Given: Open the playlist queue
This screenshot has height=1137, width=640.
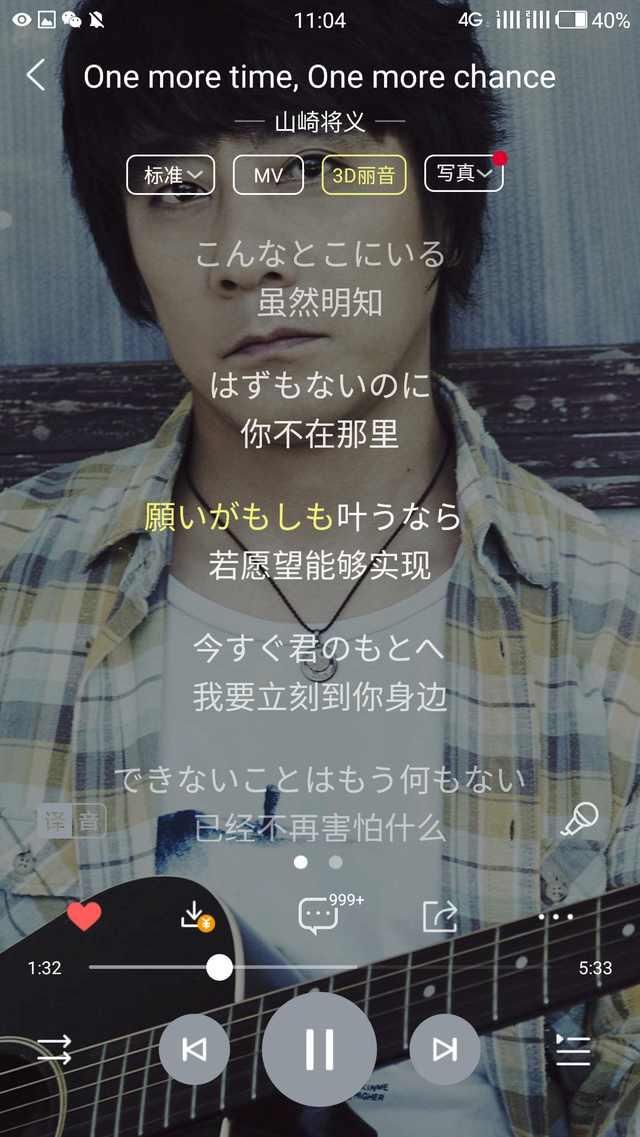Looking at the screenshot, I should click(573, 1049).
